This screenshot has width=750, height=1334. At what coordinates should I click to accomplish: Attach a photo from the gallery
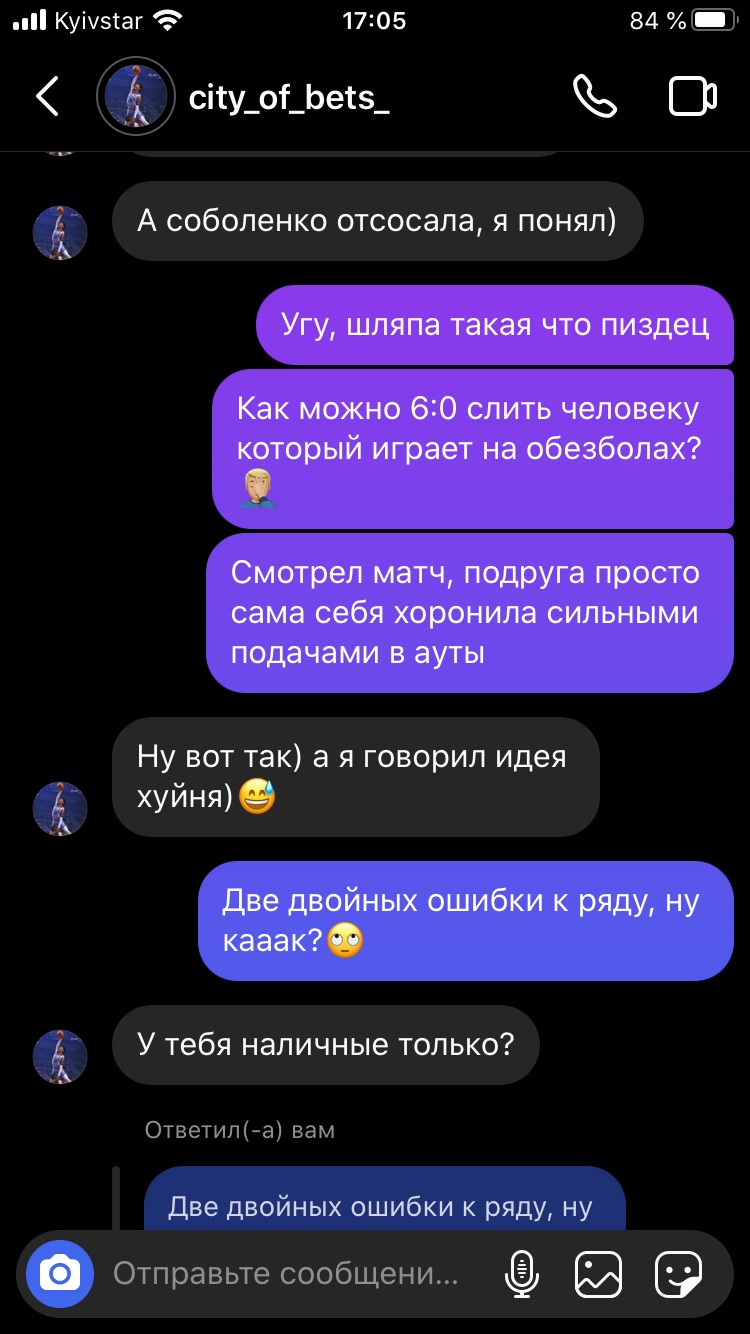click(599, 1274)
